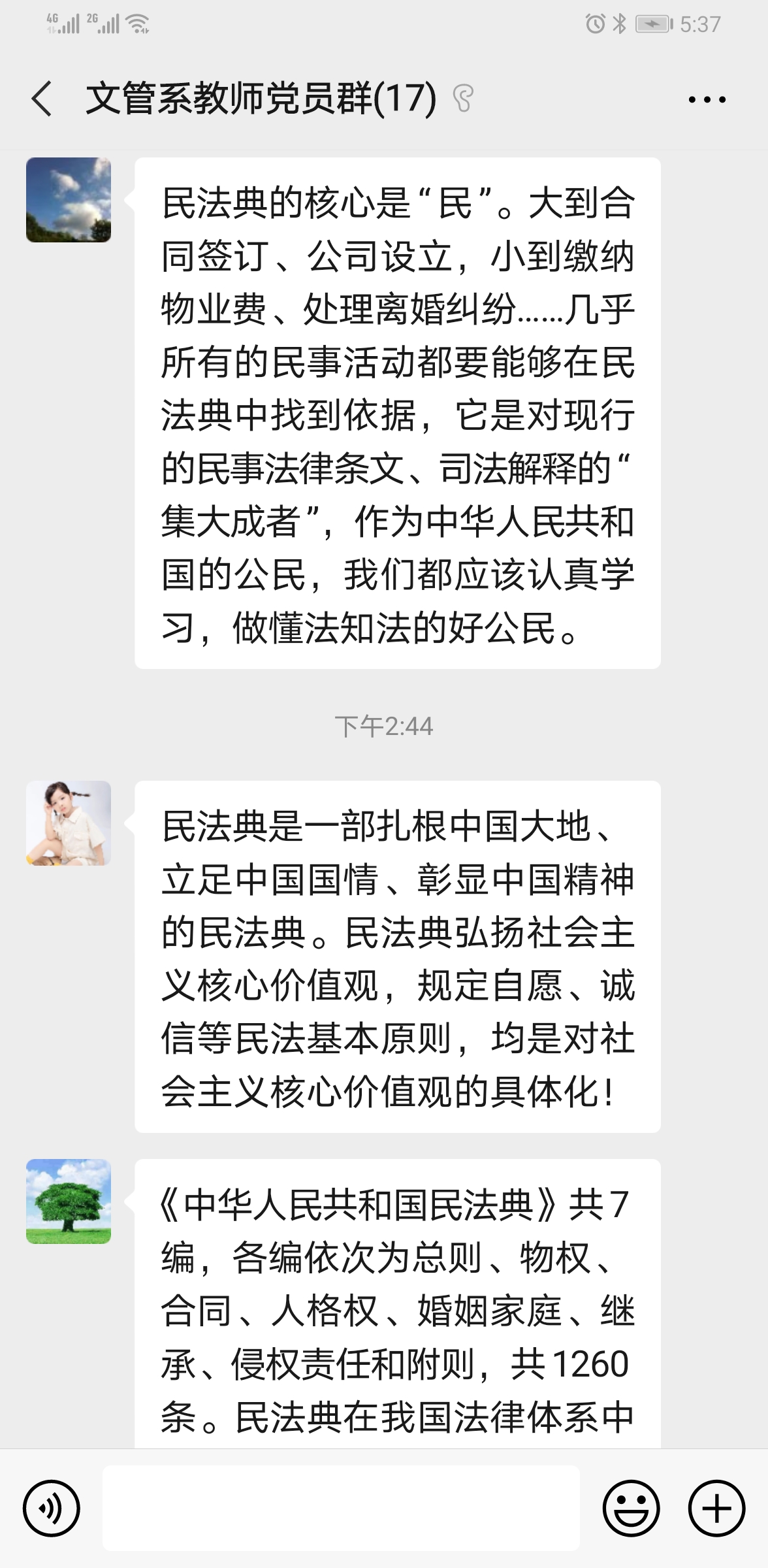Screen dimensions: 768x1568
Task: Tap the message text field
Action: click(x=341, y=1509)
